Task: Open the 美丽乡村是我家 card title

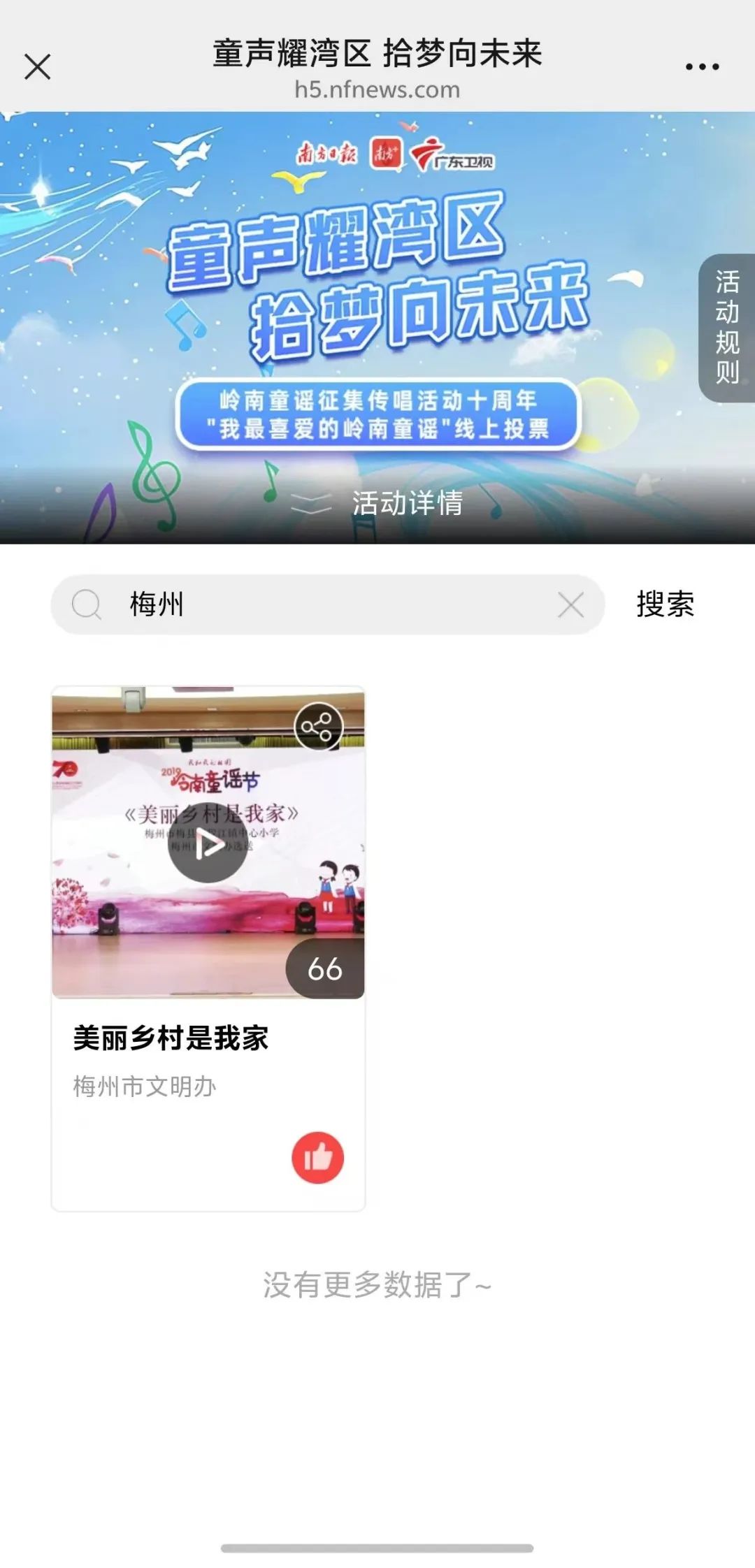Action: pyautogui.click(x=171, y=1038)
